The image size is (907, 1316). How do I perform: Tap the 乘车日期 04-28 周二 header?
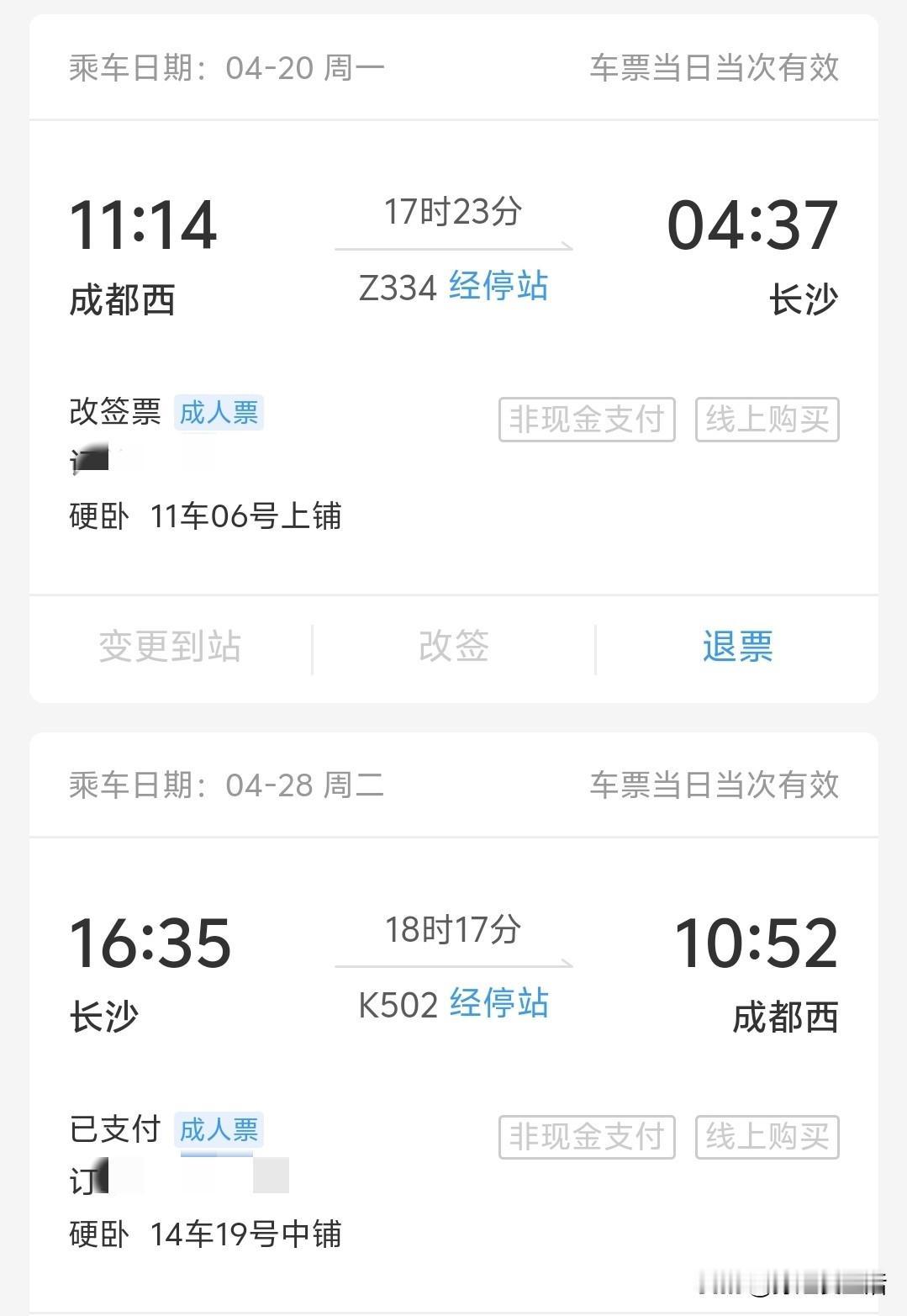[225, 786]
